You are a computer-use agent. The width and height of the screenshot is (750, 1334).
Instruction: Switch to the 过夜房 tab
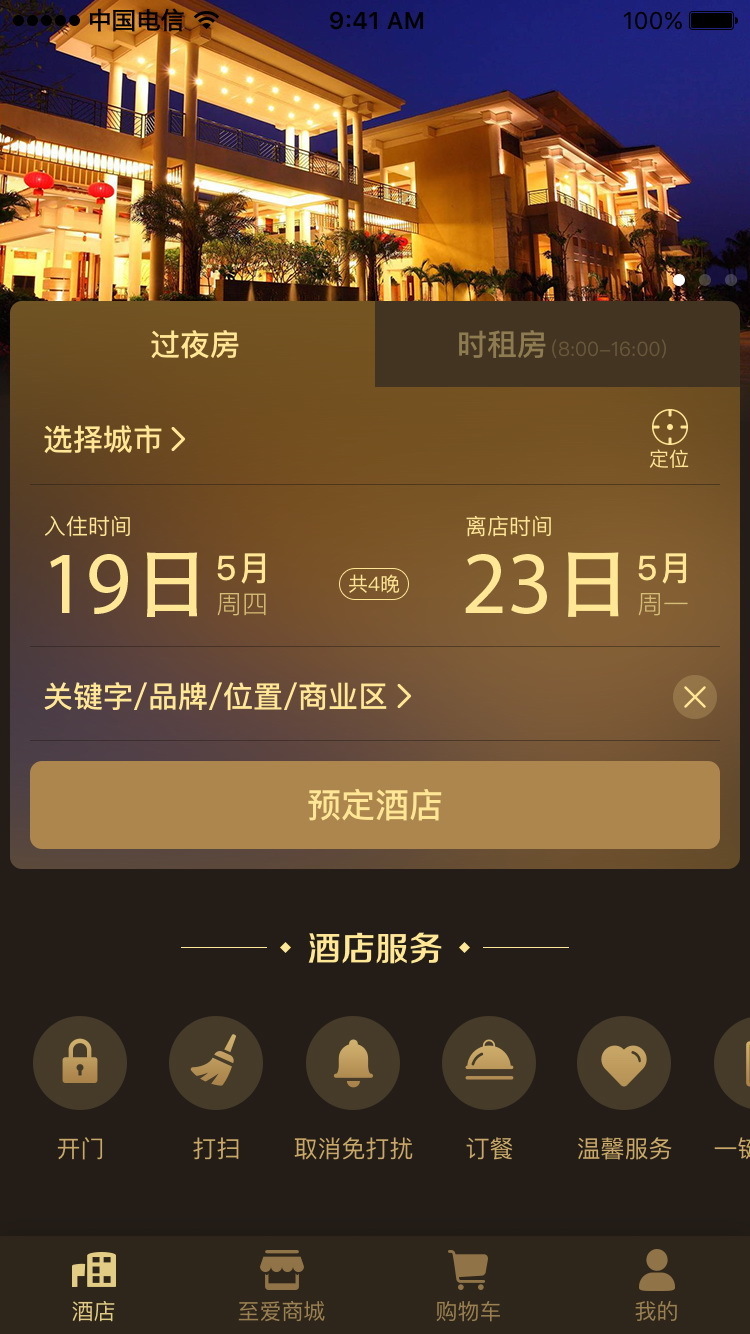[194, 345]
